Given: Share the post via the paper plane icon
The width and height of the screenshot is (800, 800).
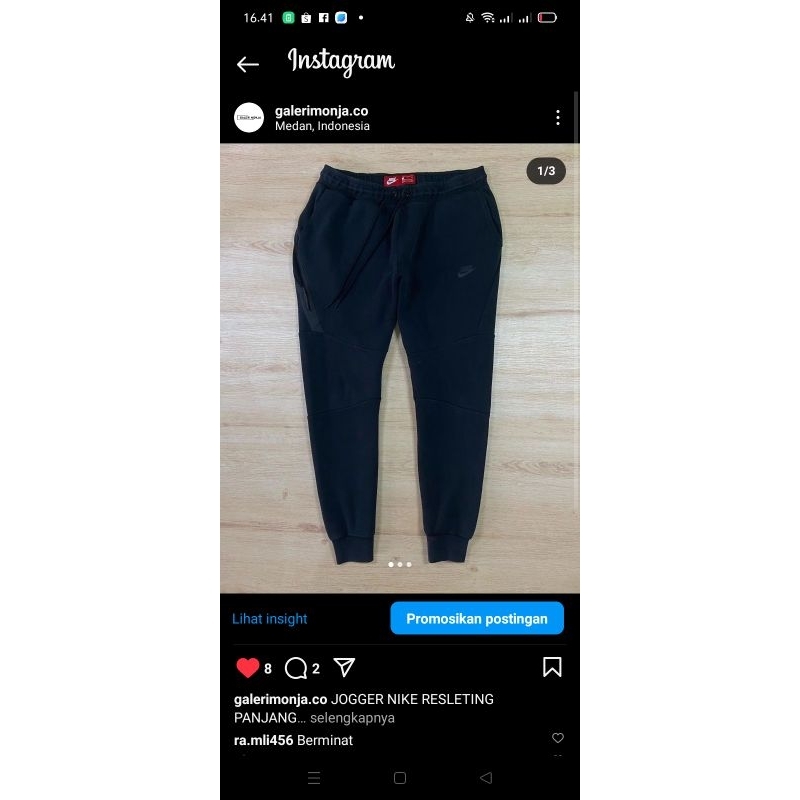Looking at the screenshot, I should 344,667.
